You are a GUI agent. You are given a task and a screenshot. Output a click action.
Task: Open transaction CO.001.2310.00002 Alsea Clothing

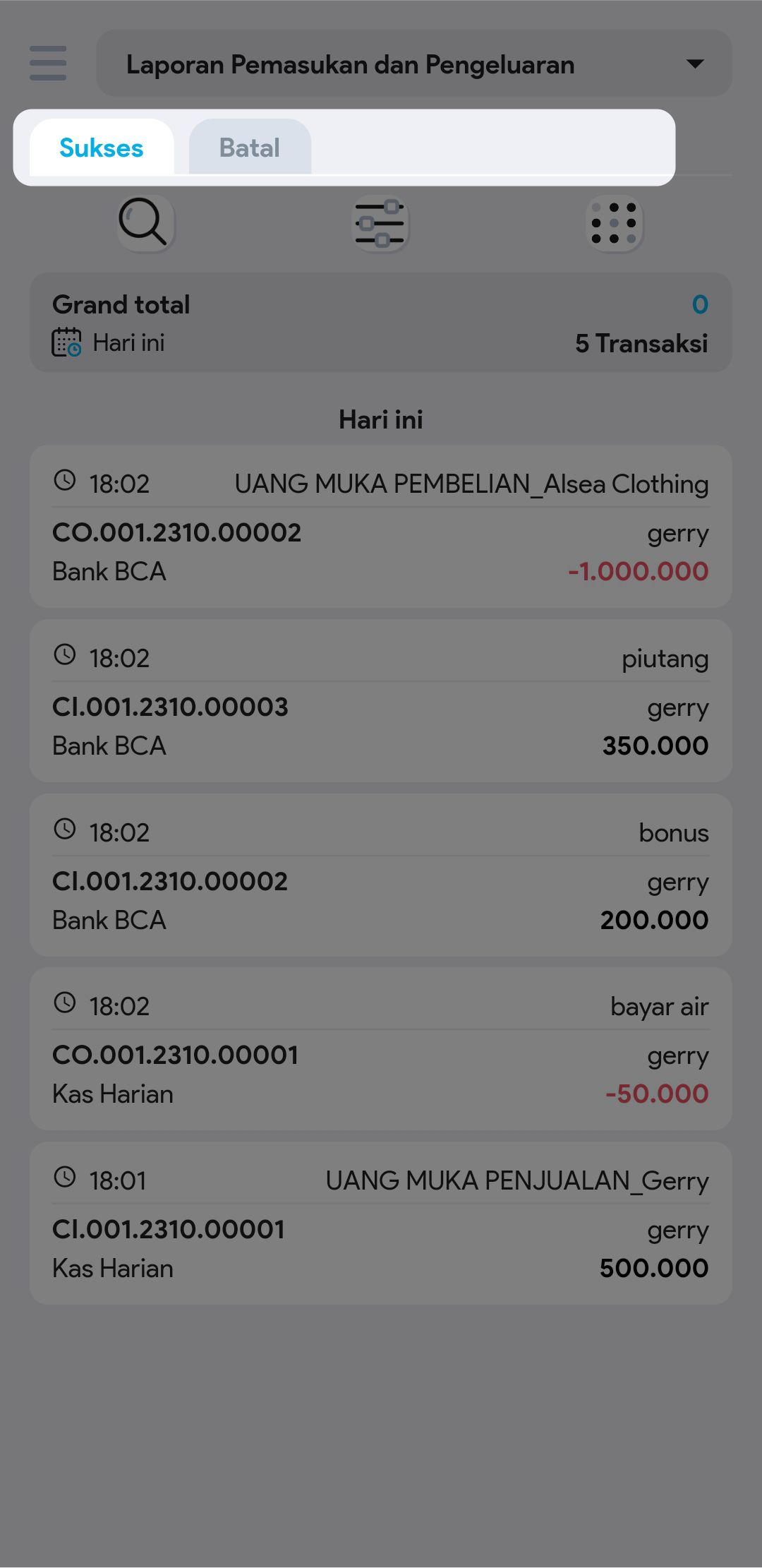[380, 527]
